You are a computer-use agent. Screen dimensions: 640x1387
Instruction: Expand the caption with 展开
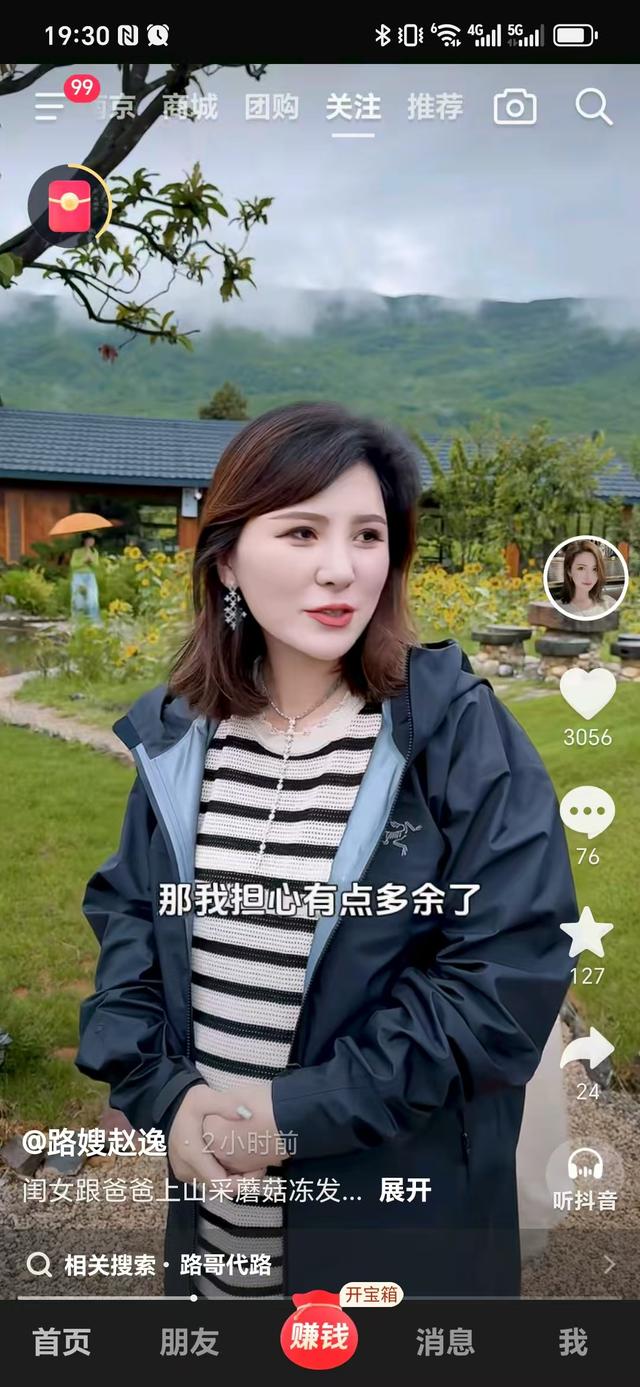(x=405, y=1190)
